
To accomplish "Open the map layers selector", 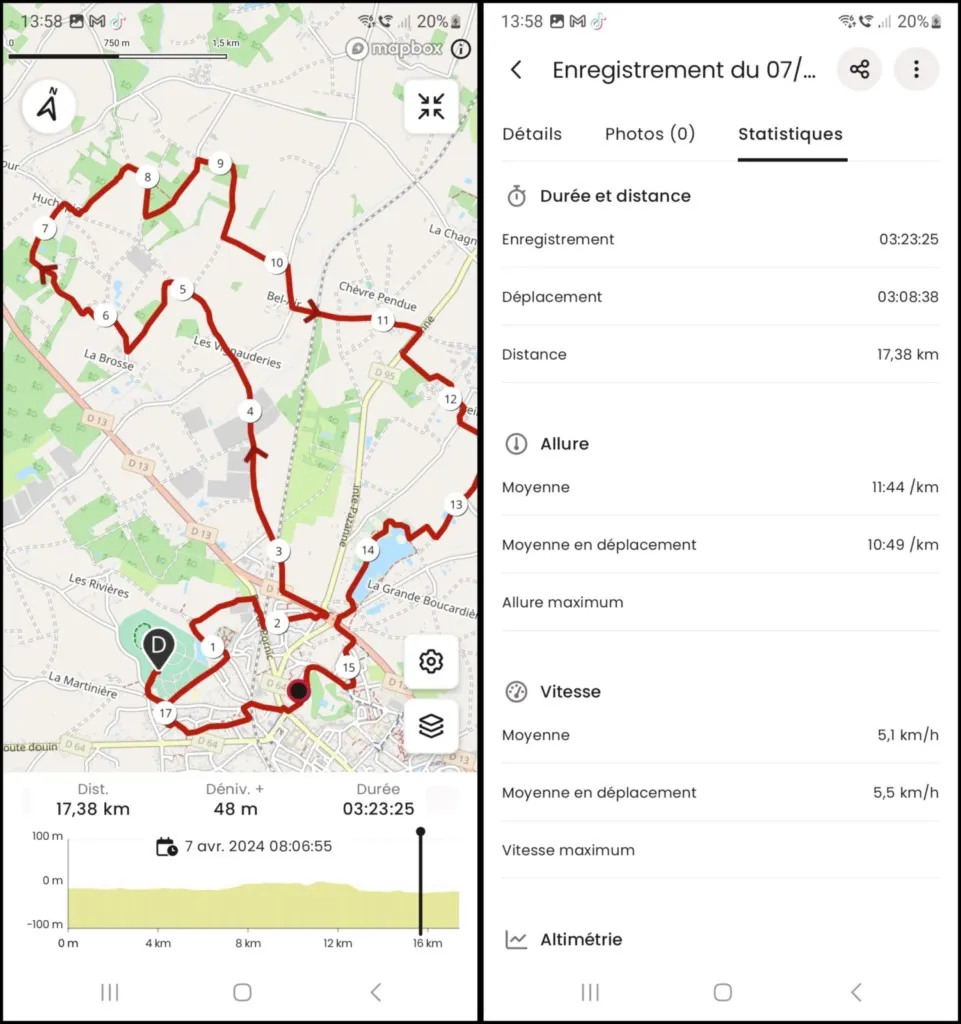I will (431, 726).
